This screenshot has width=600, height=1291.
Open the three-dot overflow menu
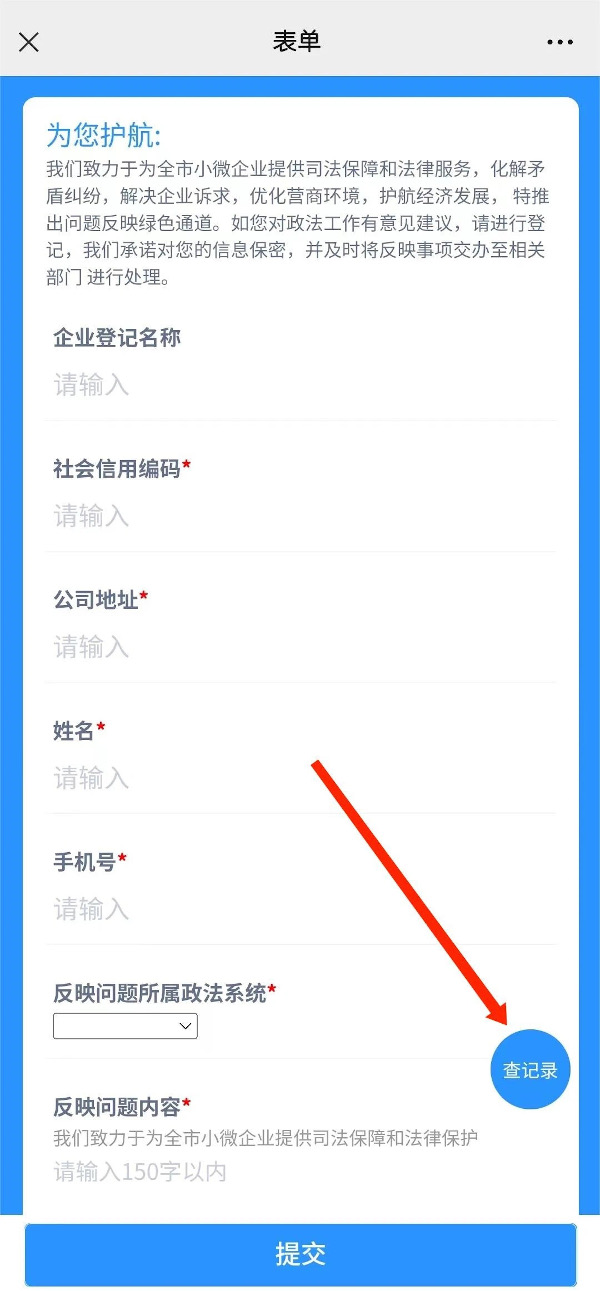560,42
